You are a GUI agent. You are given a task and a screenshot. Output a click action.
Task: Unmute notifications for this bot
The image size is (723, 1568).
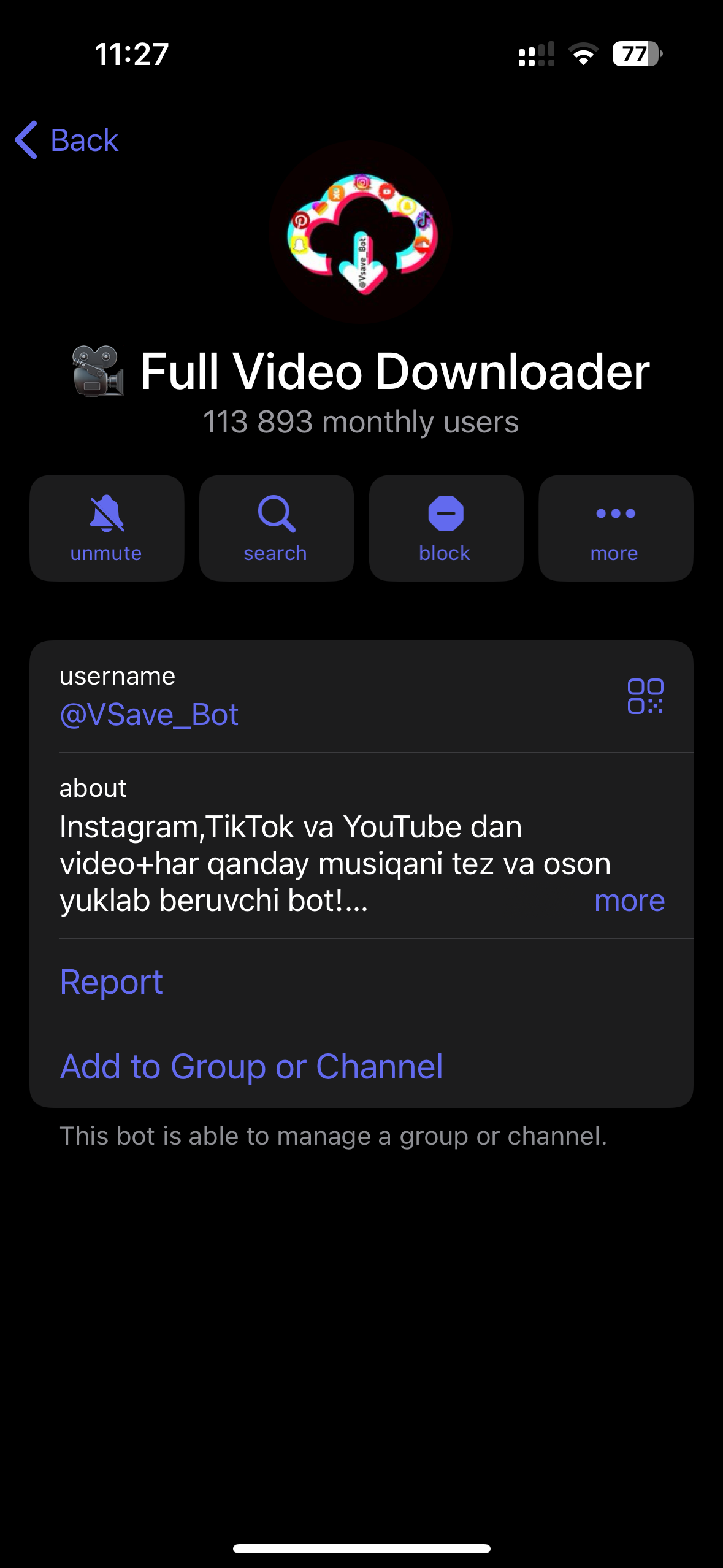(x=107, y=528)
